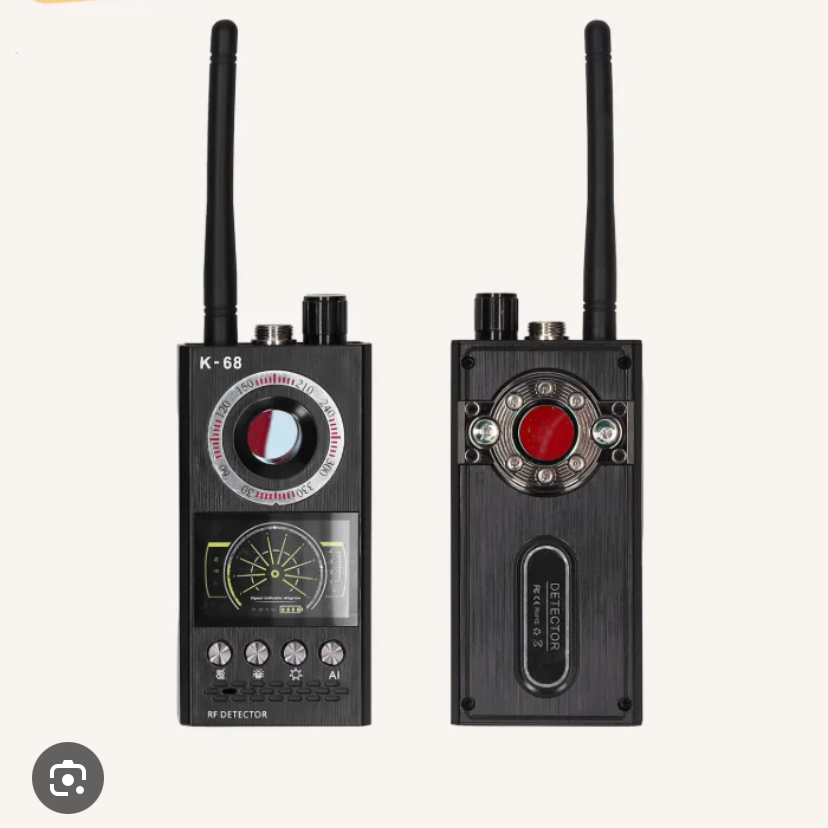
Task: Search this image with the Lens icon
Action: click(68, 776)
